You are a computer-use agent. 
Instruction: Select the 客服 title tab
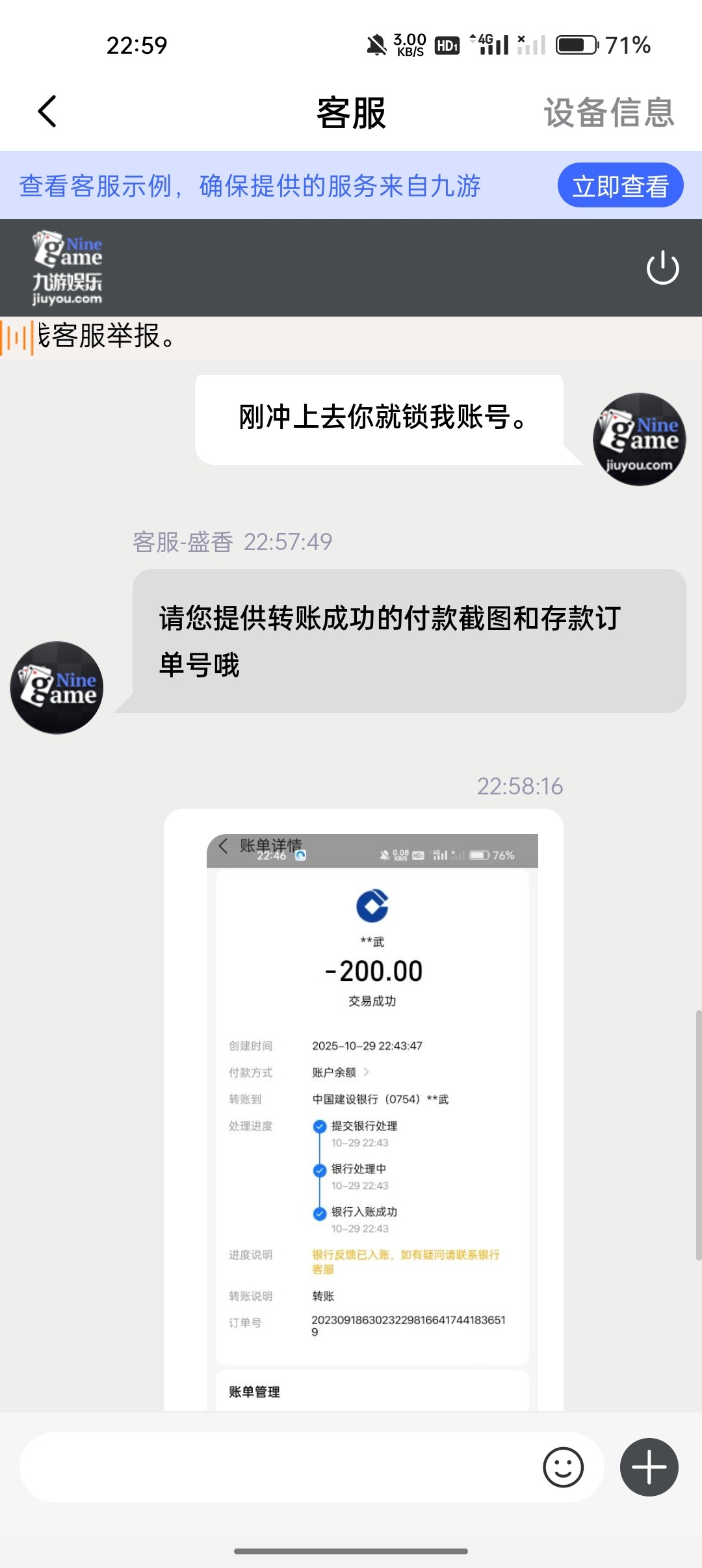coord(351,113)
